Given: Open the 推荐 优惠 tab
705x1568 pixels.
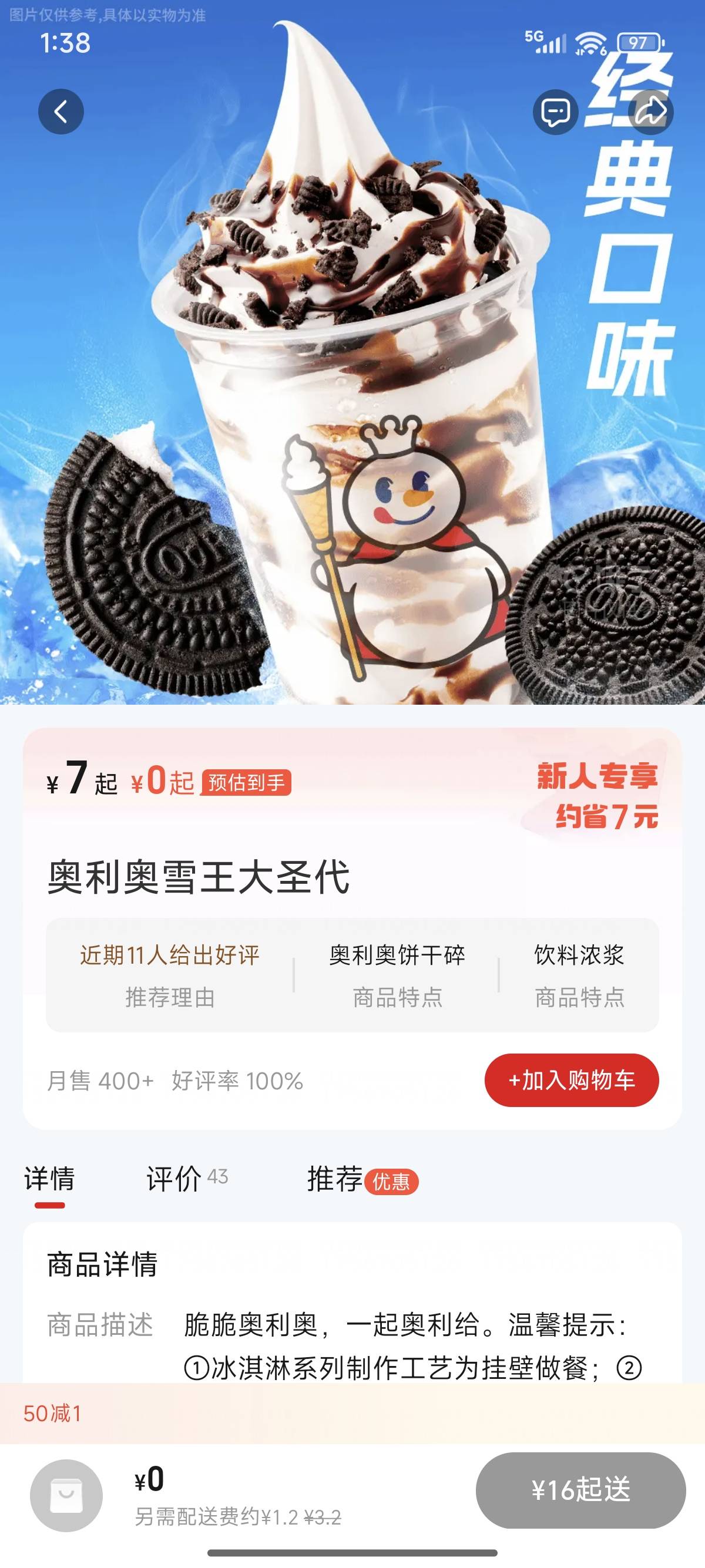Looking at the screenshot, I should pos(362,1180).
